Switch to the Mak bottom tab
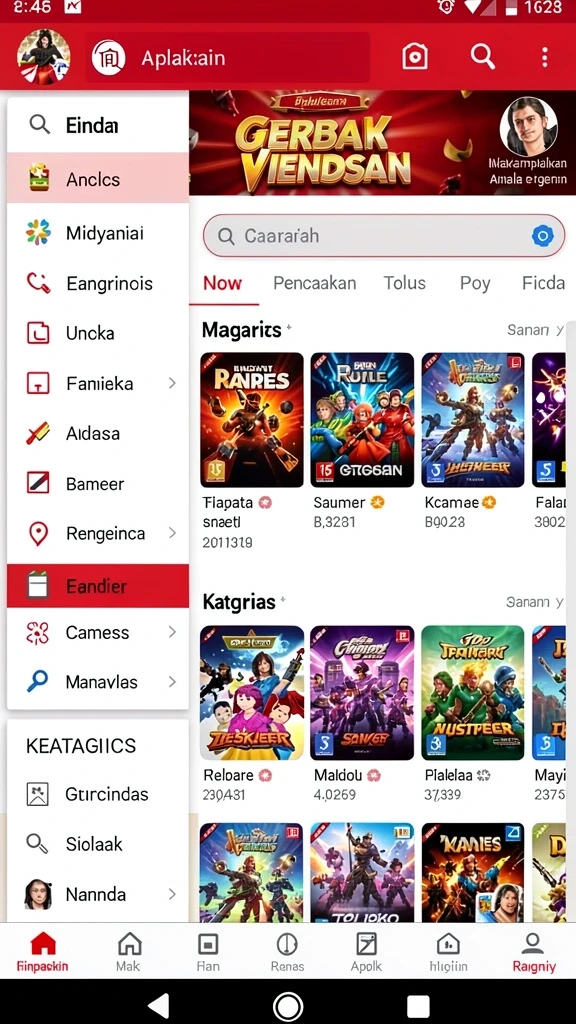The image size is (576, 1024). click(x=129, y=952)
